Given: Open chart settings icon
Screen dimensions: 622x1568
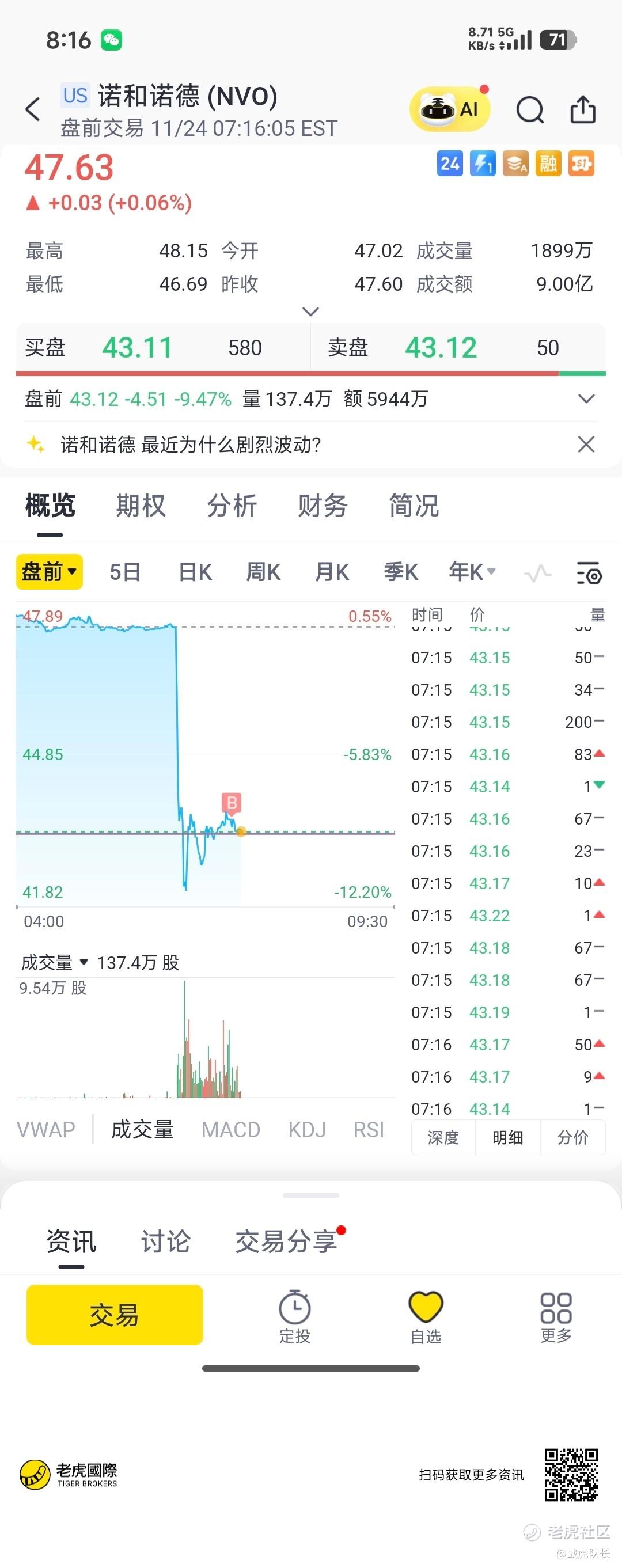Looking at the screenshot, I should click(589, 574).
